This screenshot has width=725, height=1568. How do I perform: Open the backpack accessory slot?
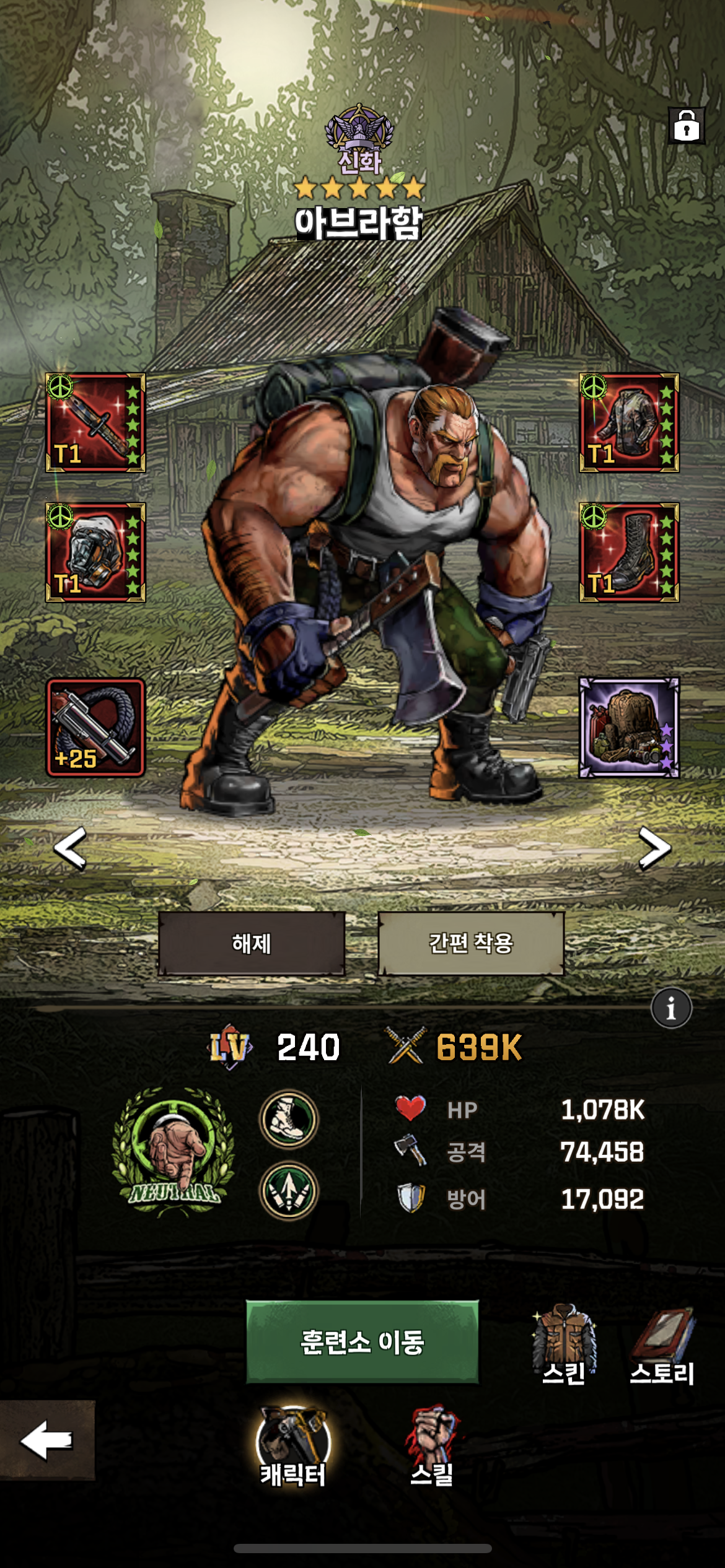tap(629, 728)
